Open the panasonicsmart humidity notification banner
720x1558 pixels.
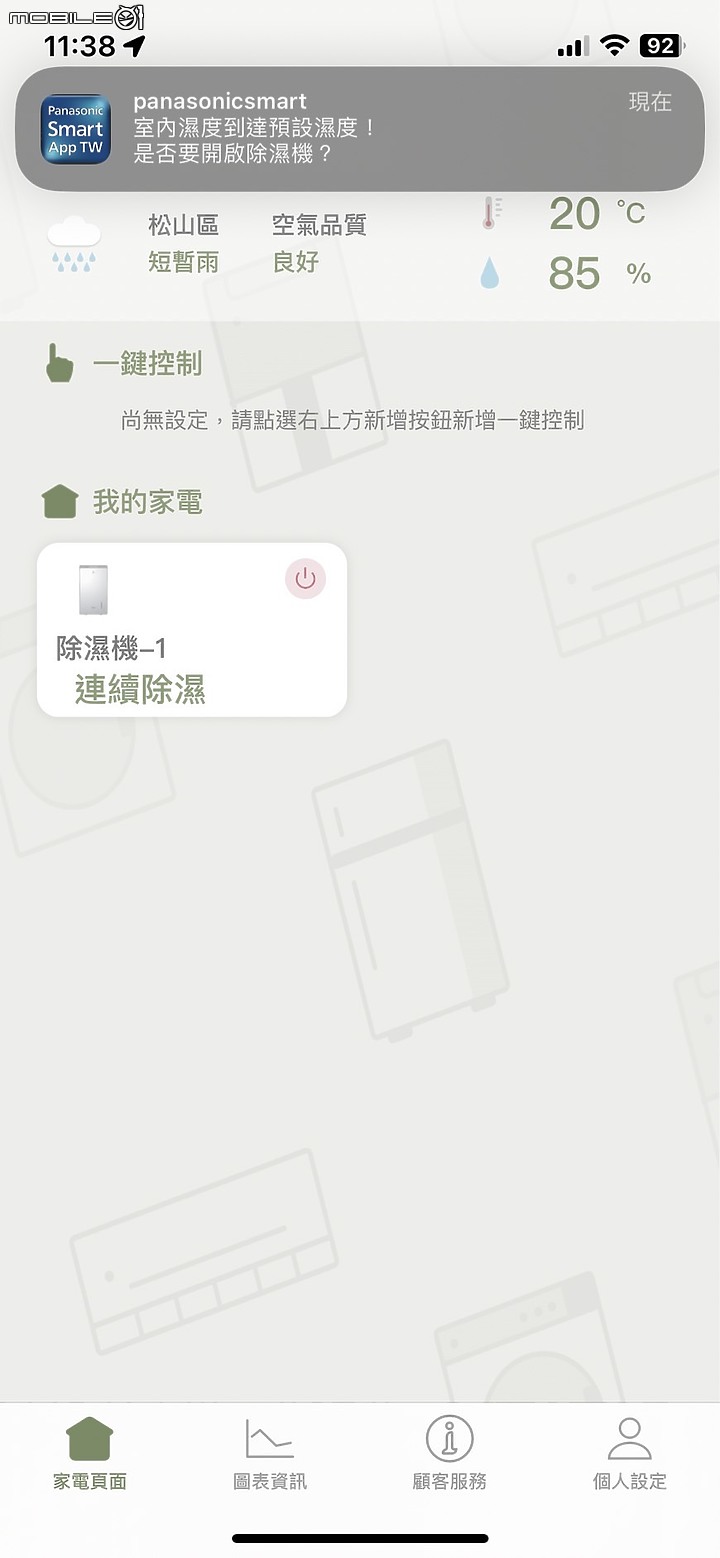(360, 129)
